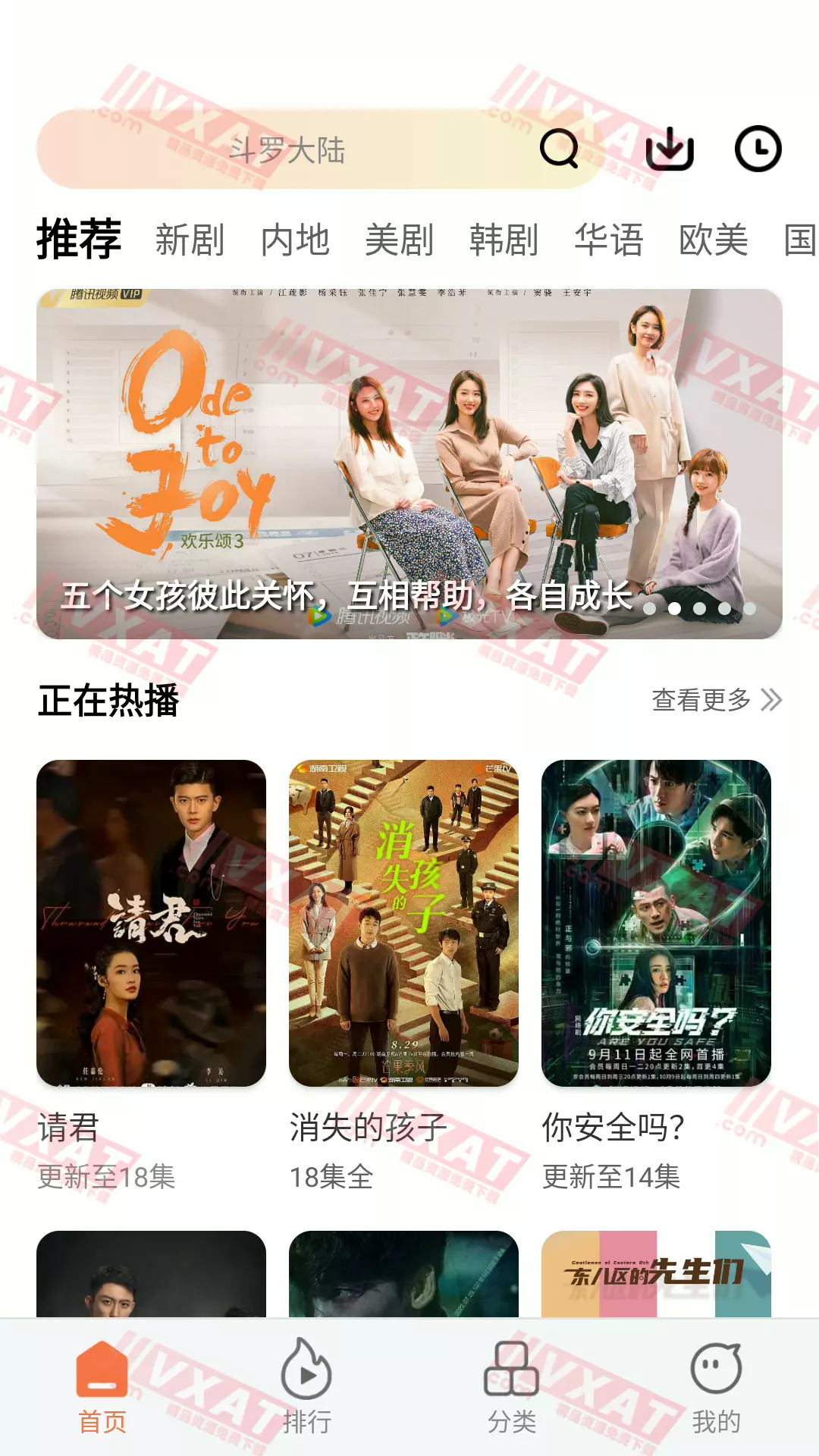Switch to the 美剧 tab
Image resolution: width=819 pixels, height=1456 pixels.
(x=400, y=240)
